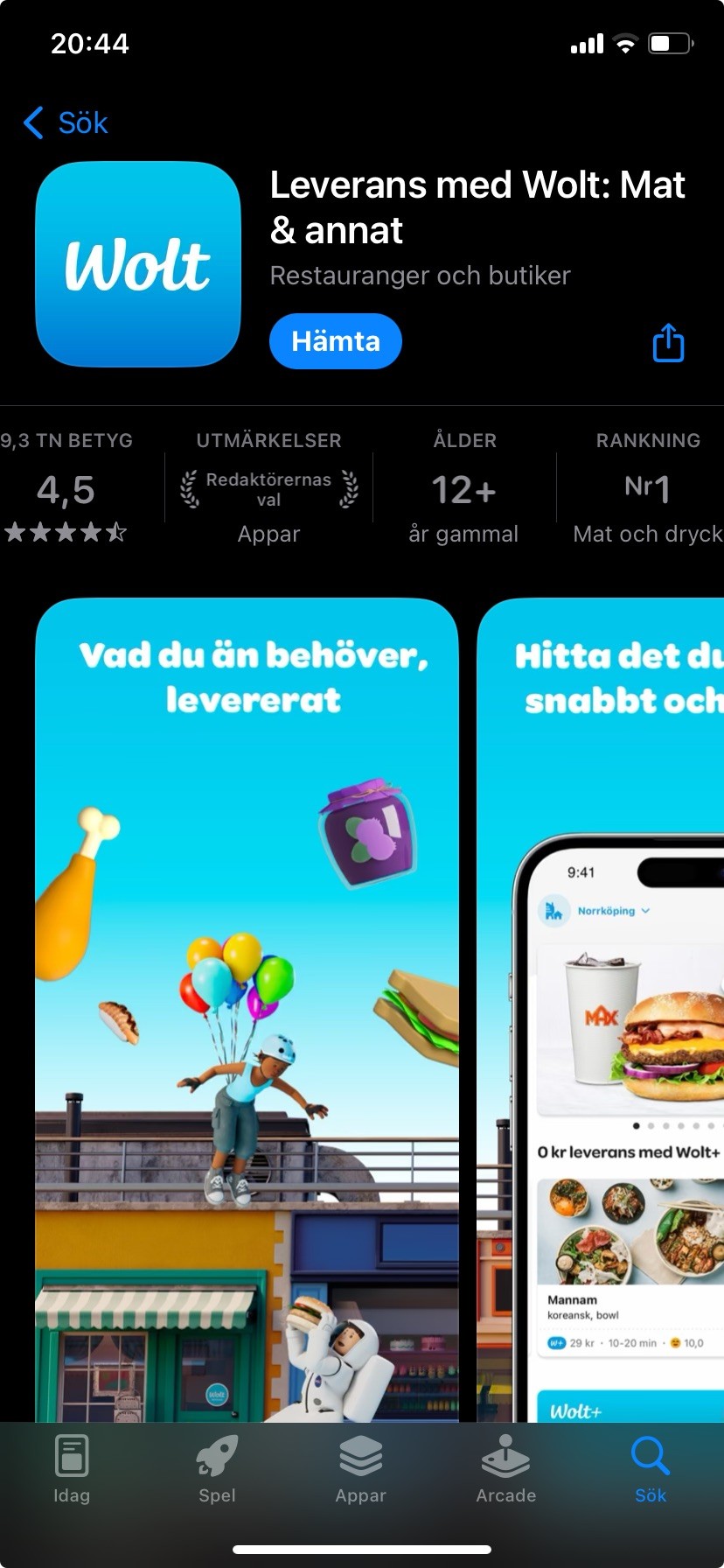
Task: Tap Hämta to download Wolt
Action: pyautogui.click(x=336, y=341)
